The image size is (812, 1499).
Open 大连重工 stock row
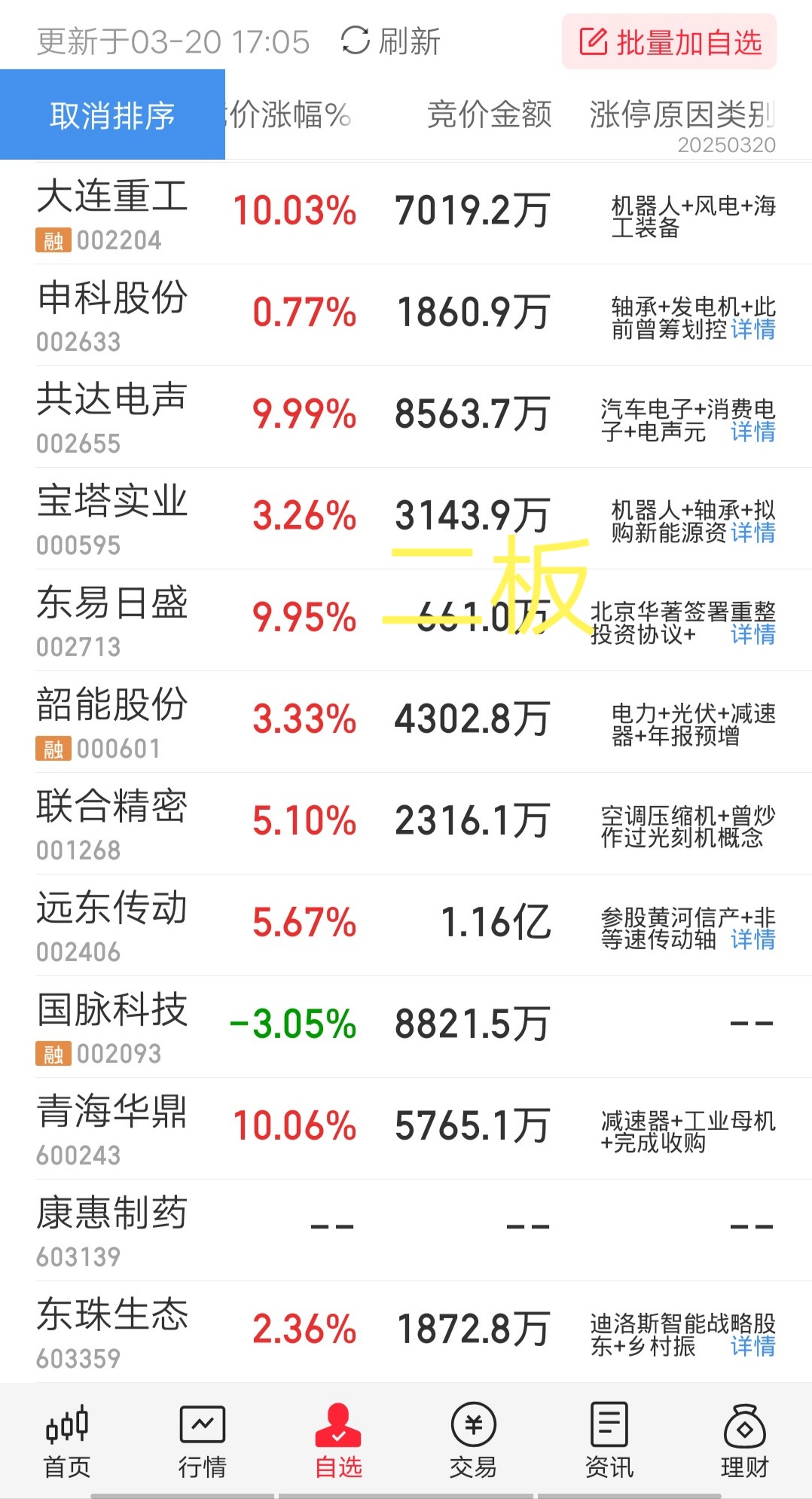coord(112,212)
